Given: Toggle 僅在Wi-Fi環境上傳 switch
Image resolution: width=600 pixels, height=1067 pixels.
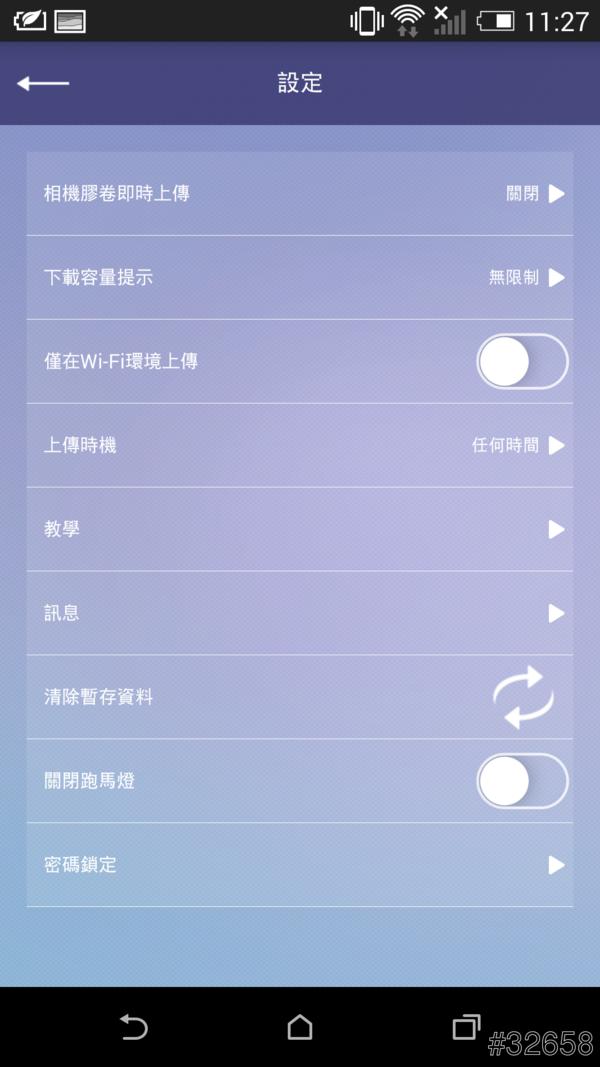Looking at the screenshot, I should click(x=521, y=362).
